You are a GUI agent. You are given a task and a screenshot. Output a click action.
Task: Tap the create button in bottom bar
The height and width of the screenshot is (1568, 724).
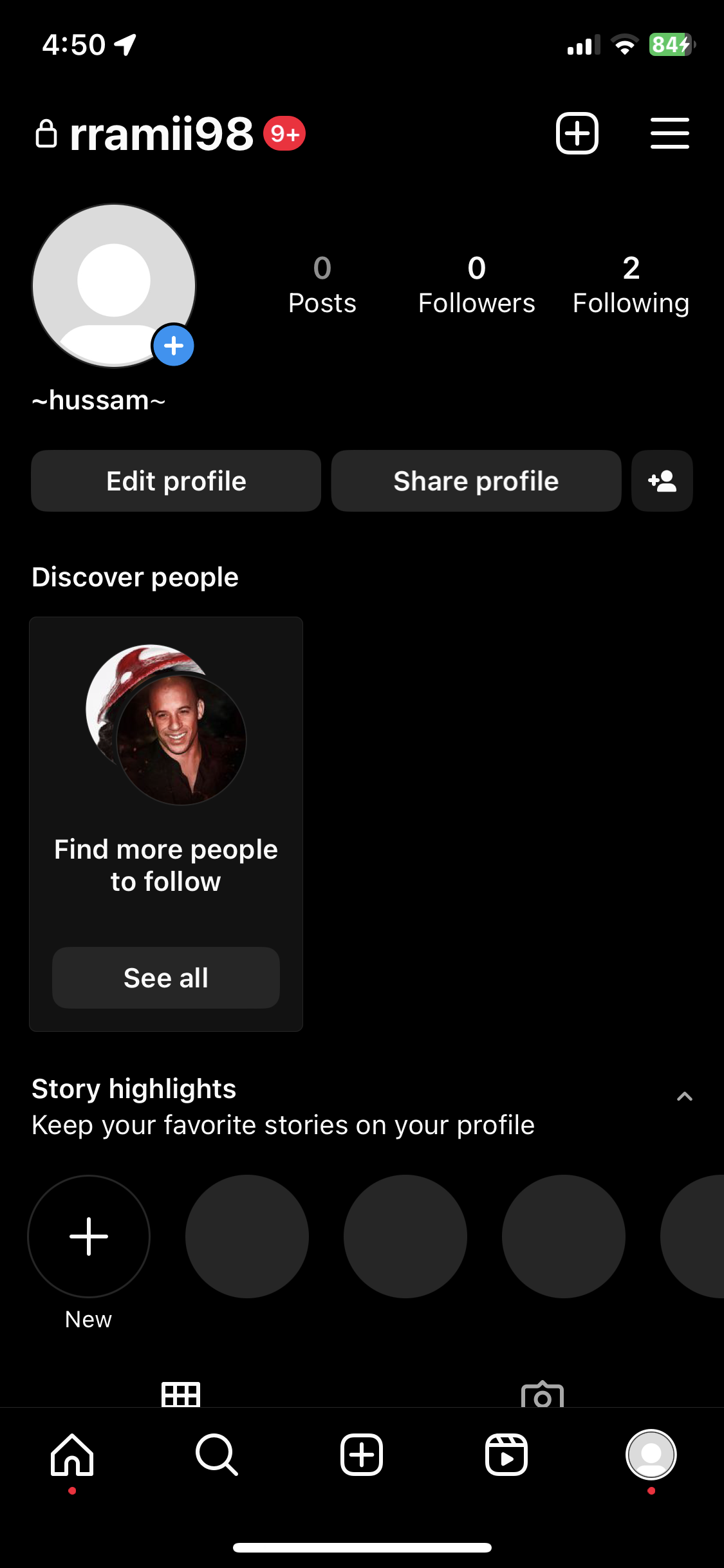[362, 1455]
